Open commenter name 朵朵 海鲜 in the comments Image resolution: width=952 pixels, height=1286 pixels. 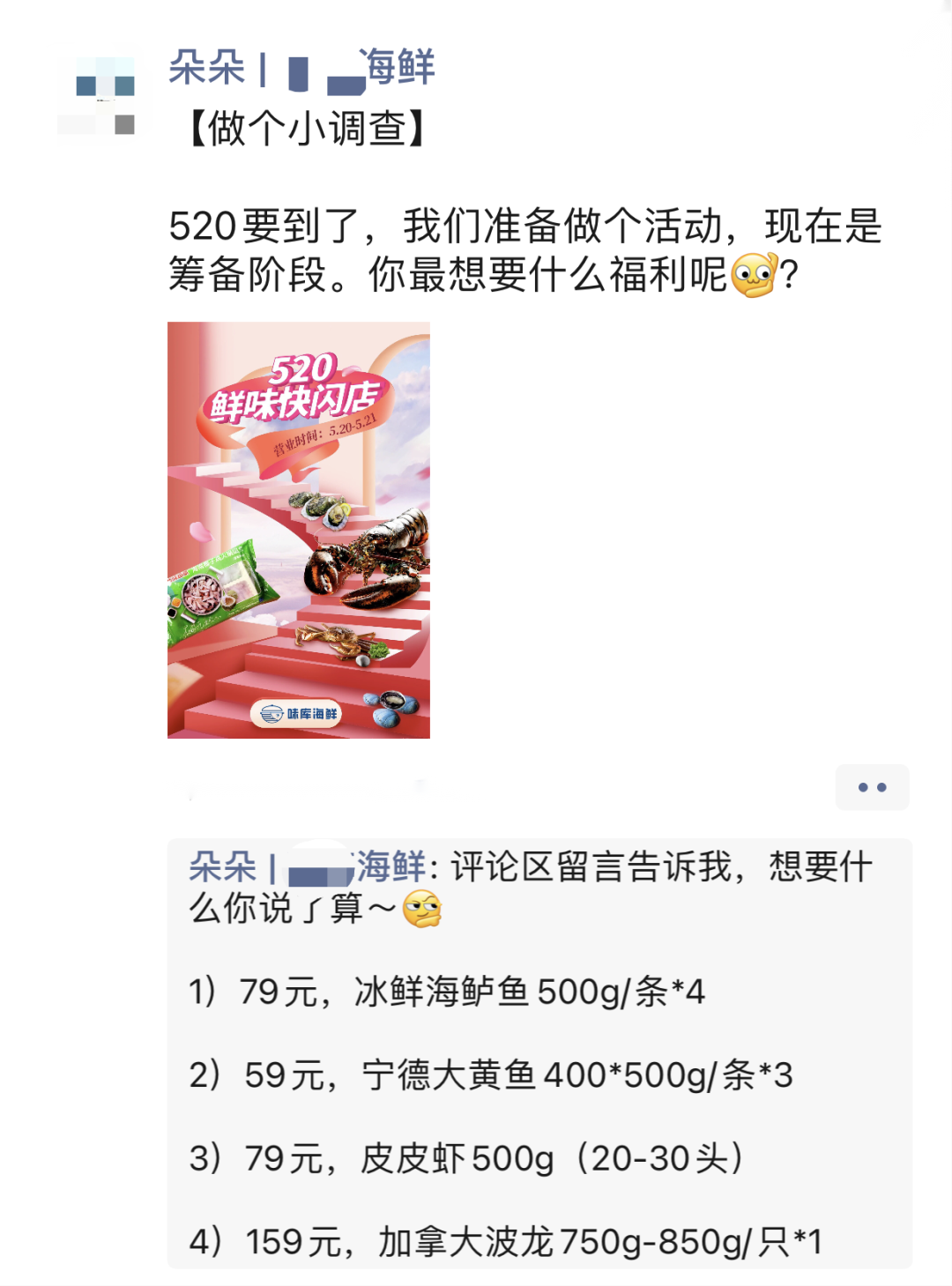(x=307, y=867)
